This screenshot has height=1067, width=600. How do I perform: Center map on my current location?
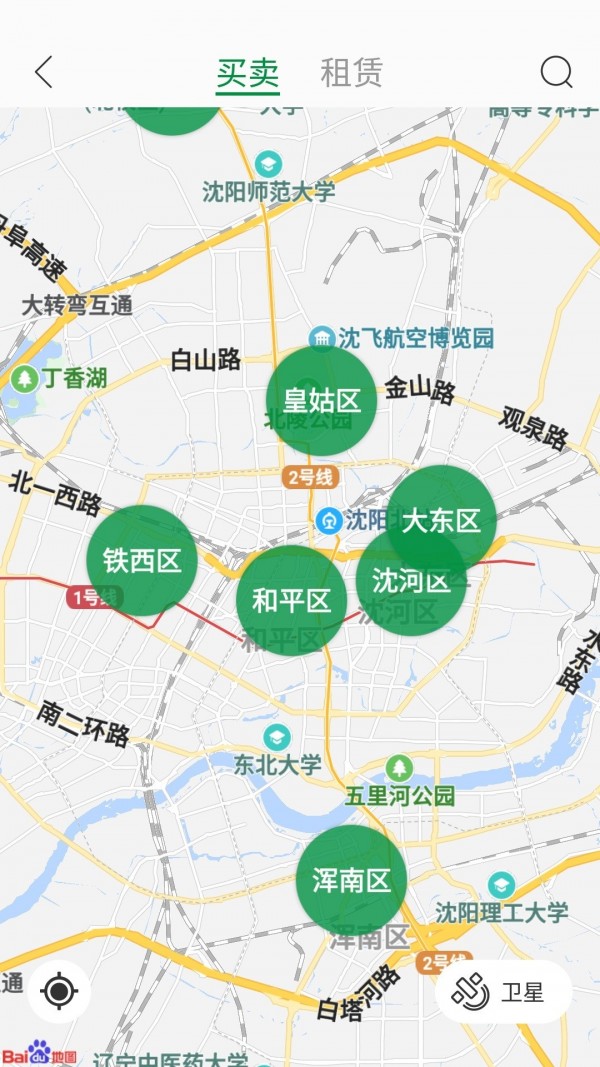[x=59, y=991]
